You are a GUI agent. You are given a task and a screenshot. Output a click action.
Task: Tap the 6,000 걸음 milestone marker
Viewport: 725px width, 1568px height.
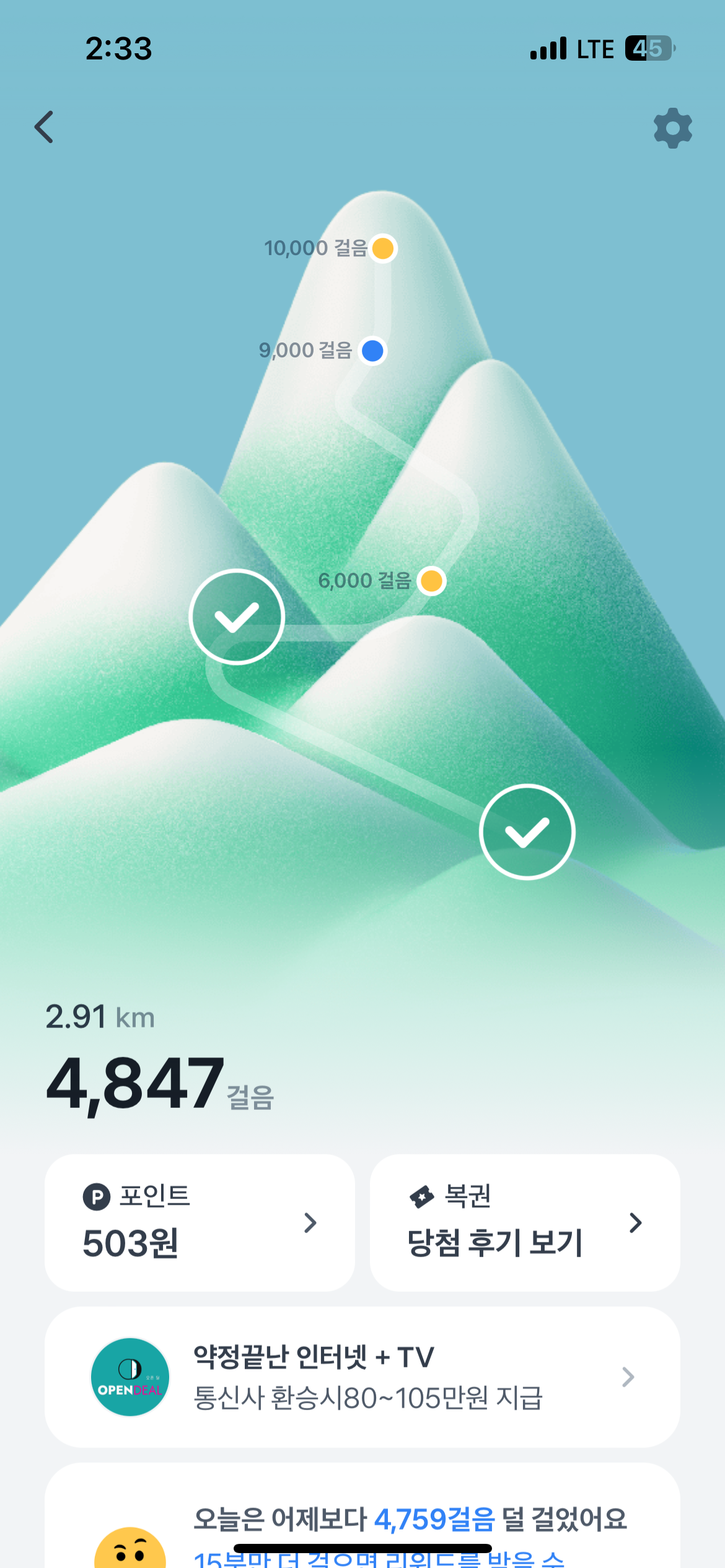click(x=431, y=581)
